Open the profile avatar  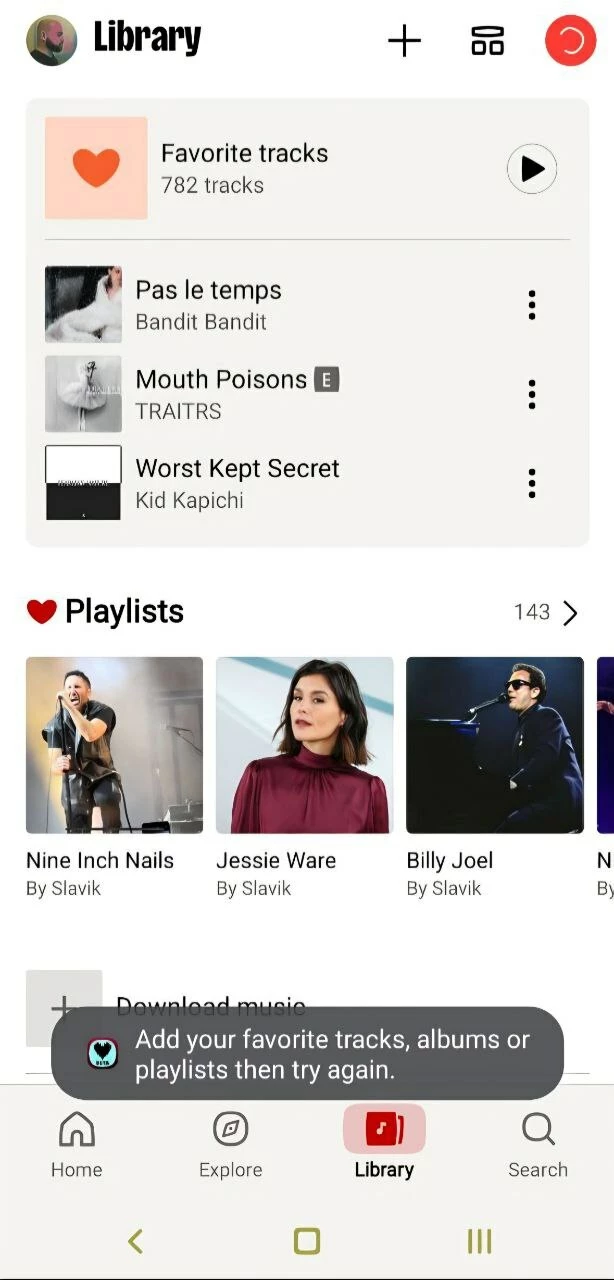click(x=51, y=41)
